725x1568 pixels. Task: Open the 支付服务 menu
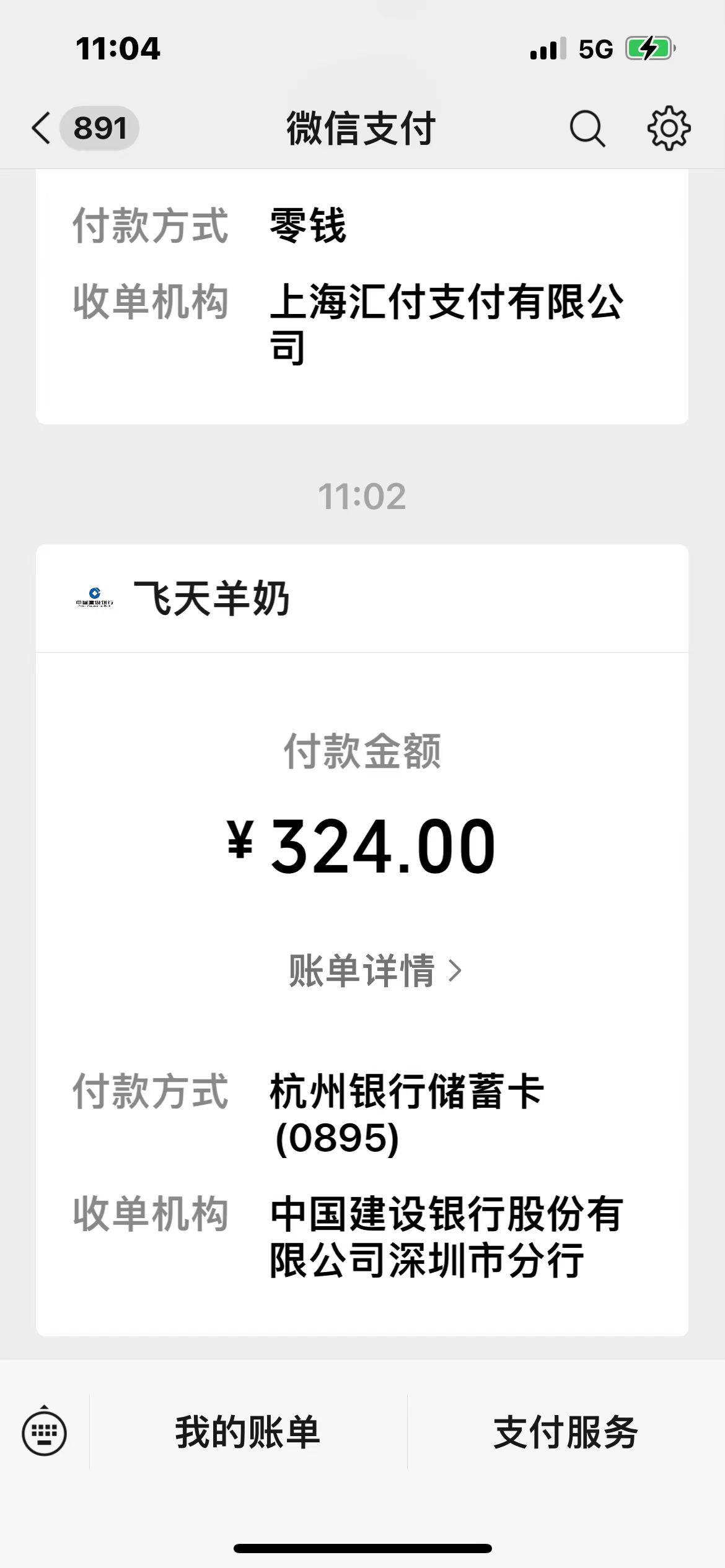565,1432
